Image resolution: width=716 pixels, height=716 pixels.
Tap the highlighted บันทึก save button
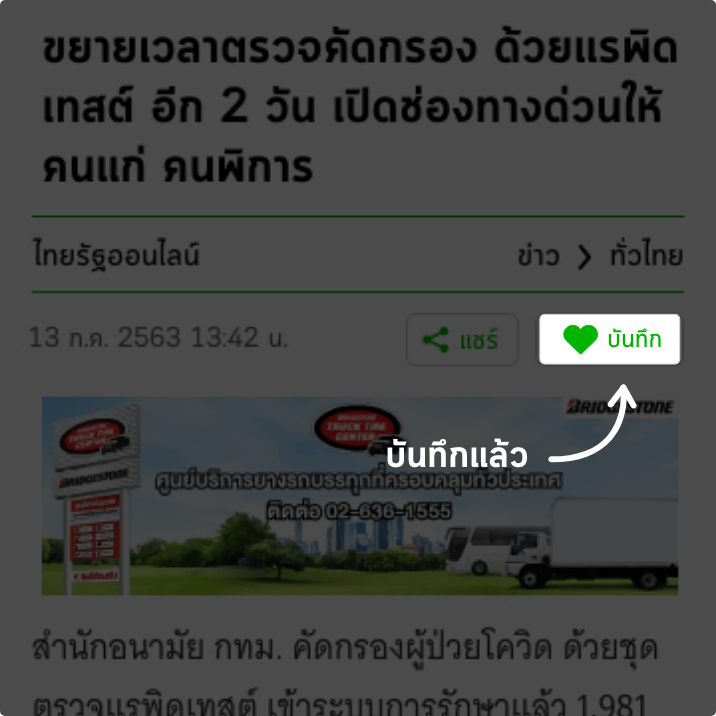610,339
